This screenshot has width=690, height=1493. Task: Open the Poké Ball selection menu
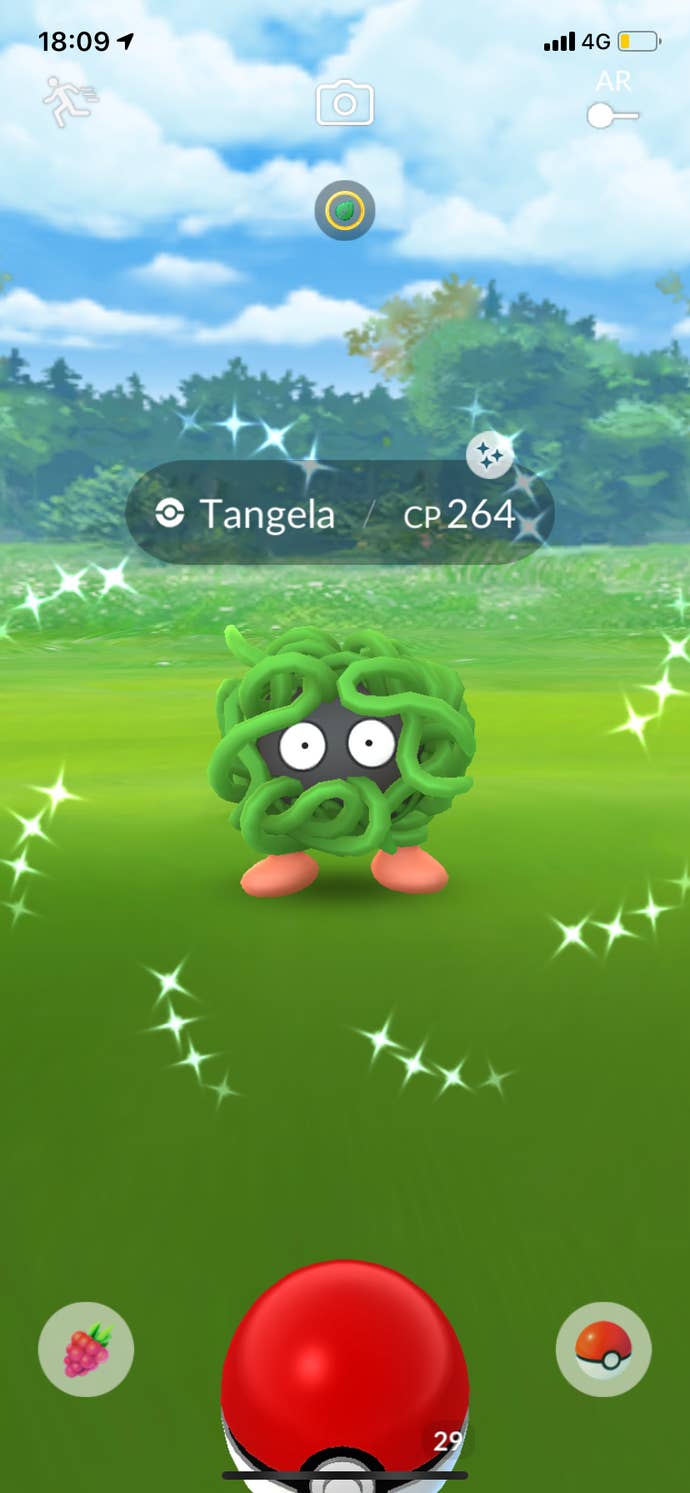click(603, 1349)
